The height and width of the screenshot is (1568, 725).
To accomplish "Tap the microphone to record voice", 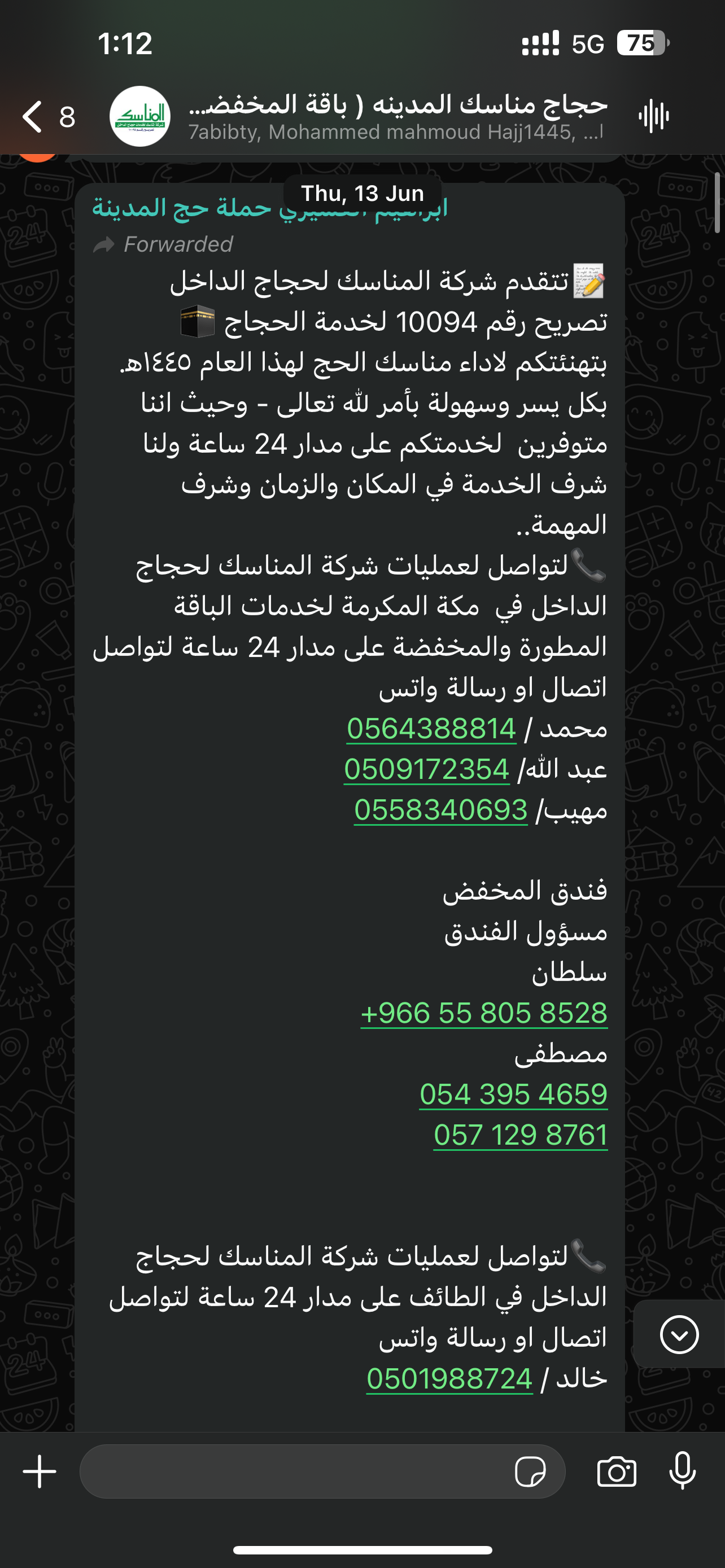I will [x=683, y=1471].
